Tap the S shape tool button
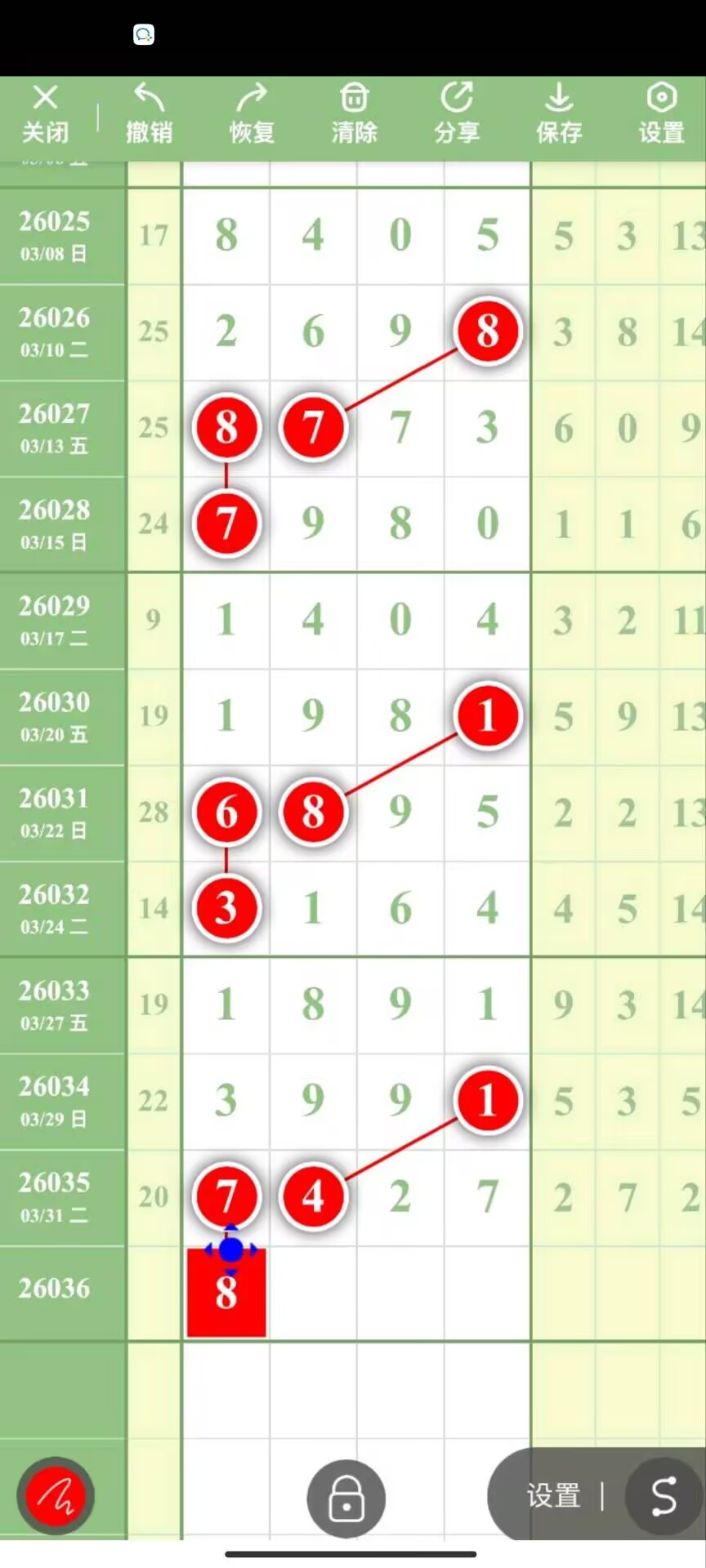The width and height of the screenshot is (706, 1568). point(663,1496)
